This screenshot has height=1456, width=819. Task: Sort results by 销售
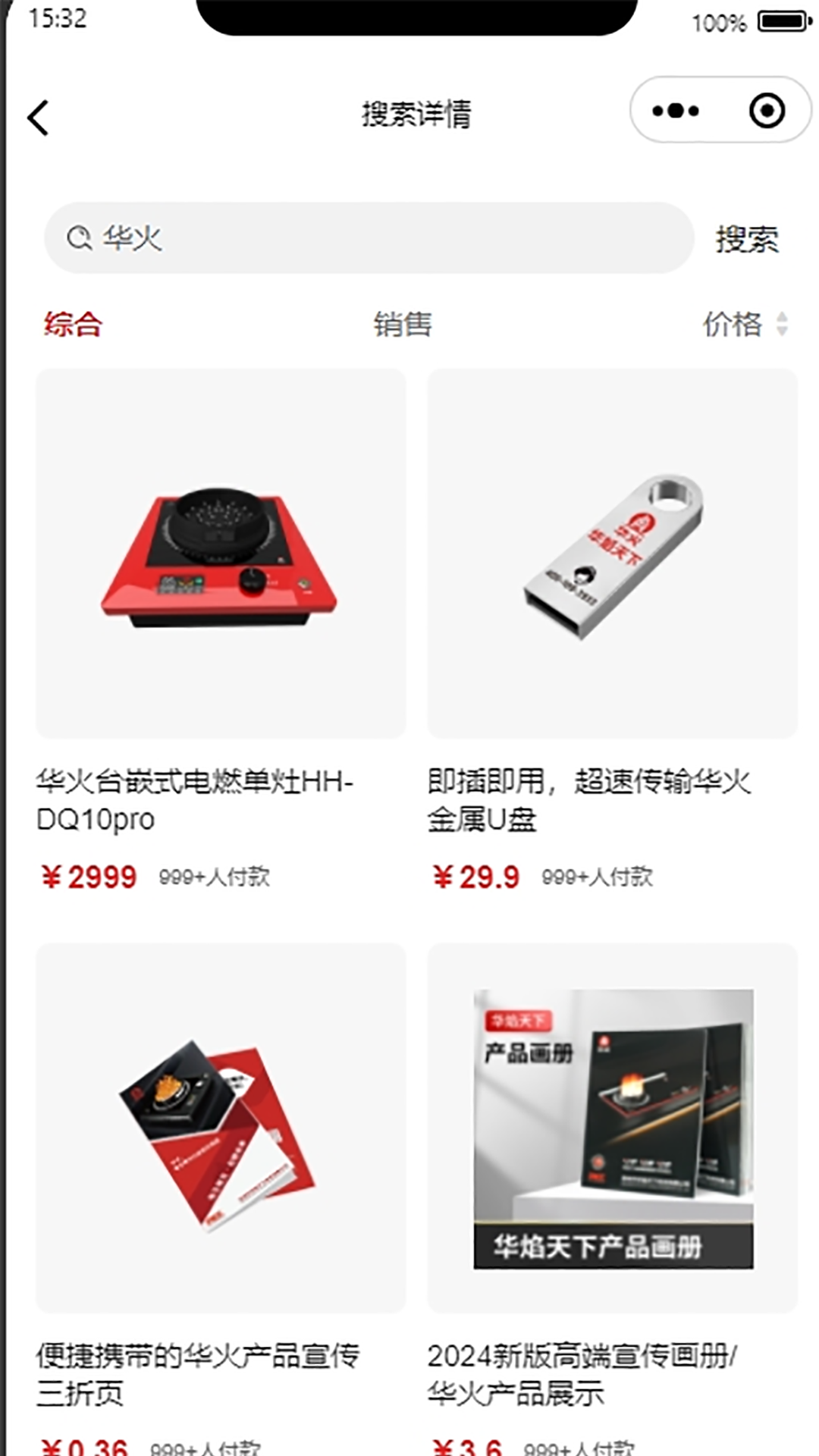tap(403, 325)
